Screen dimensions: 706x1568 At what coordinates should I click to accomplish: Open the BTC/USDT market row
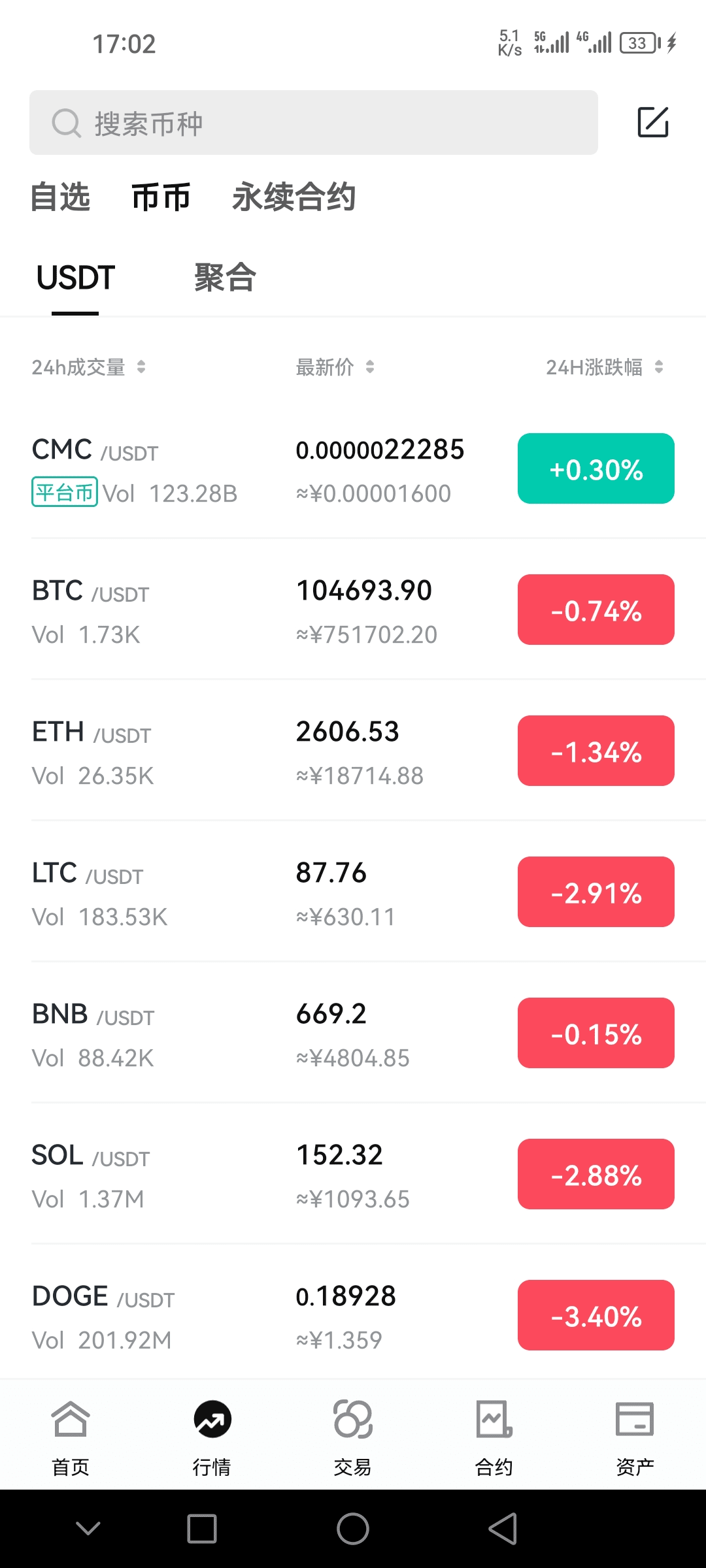[x=353, y=611]
